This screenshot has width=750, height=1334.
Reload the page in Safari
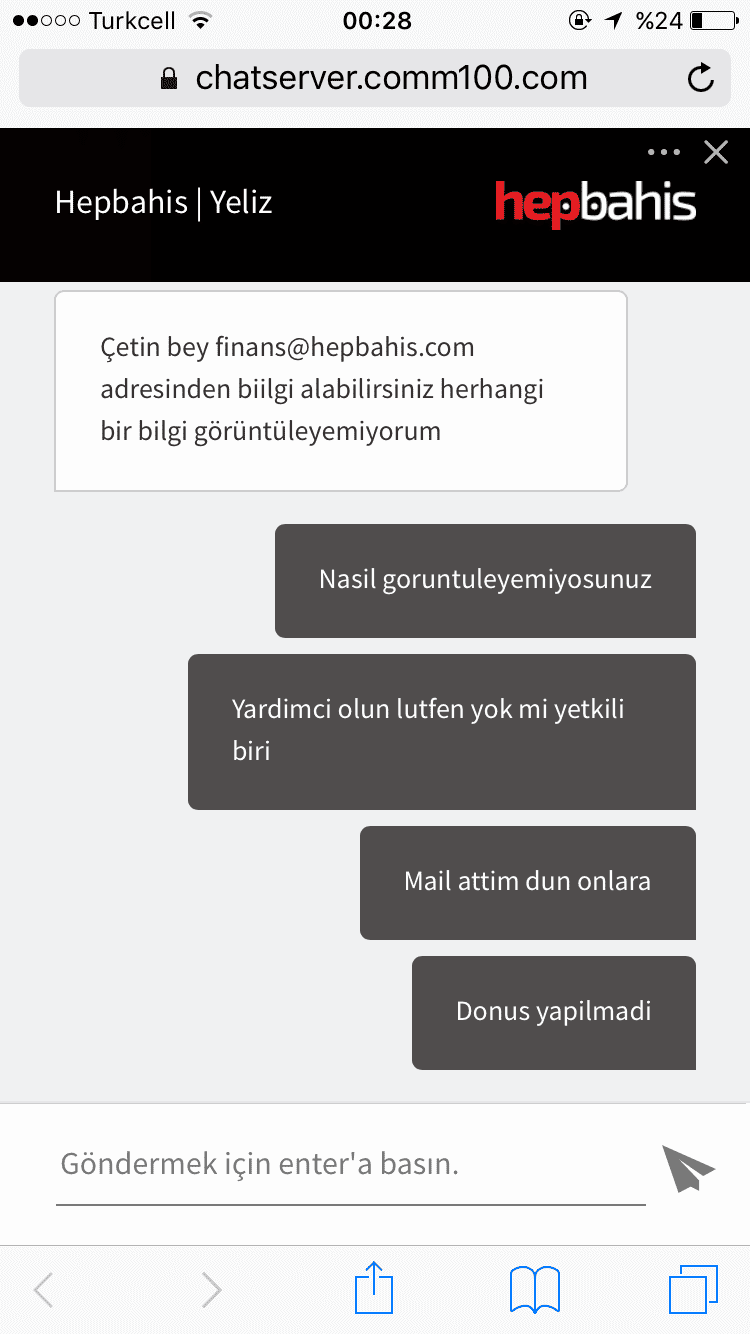click(702, 78)
